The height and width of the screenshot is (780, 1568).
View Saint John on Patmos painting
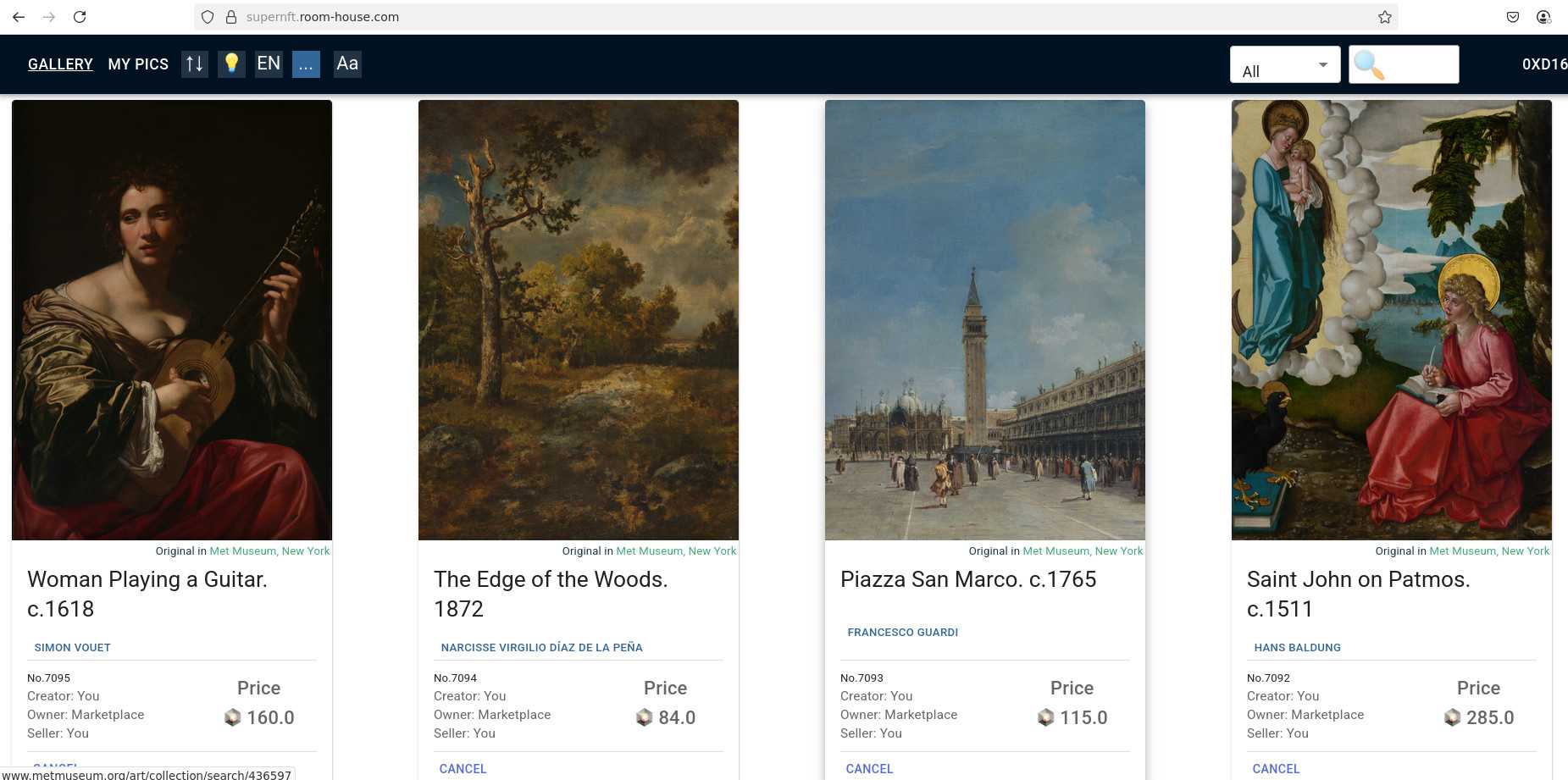1392,320
